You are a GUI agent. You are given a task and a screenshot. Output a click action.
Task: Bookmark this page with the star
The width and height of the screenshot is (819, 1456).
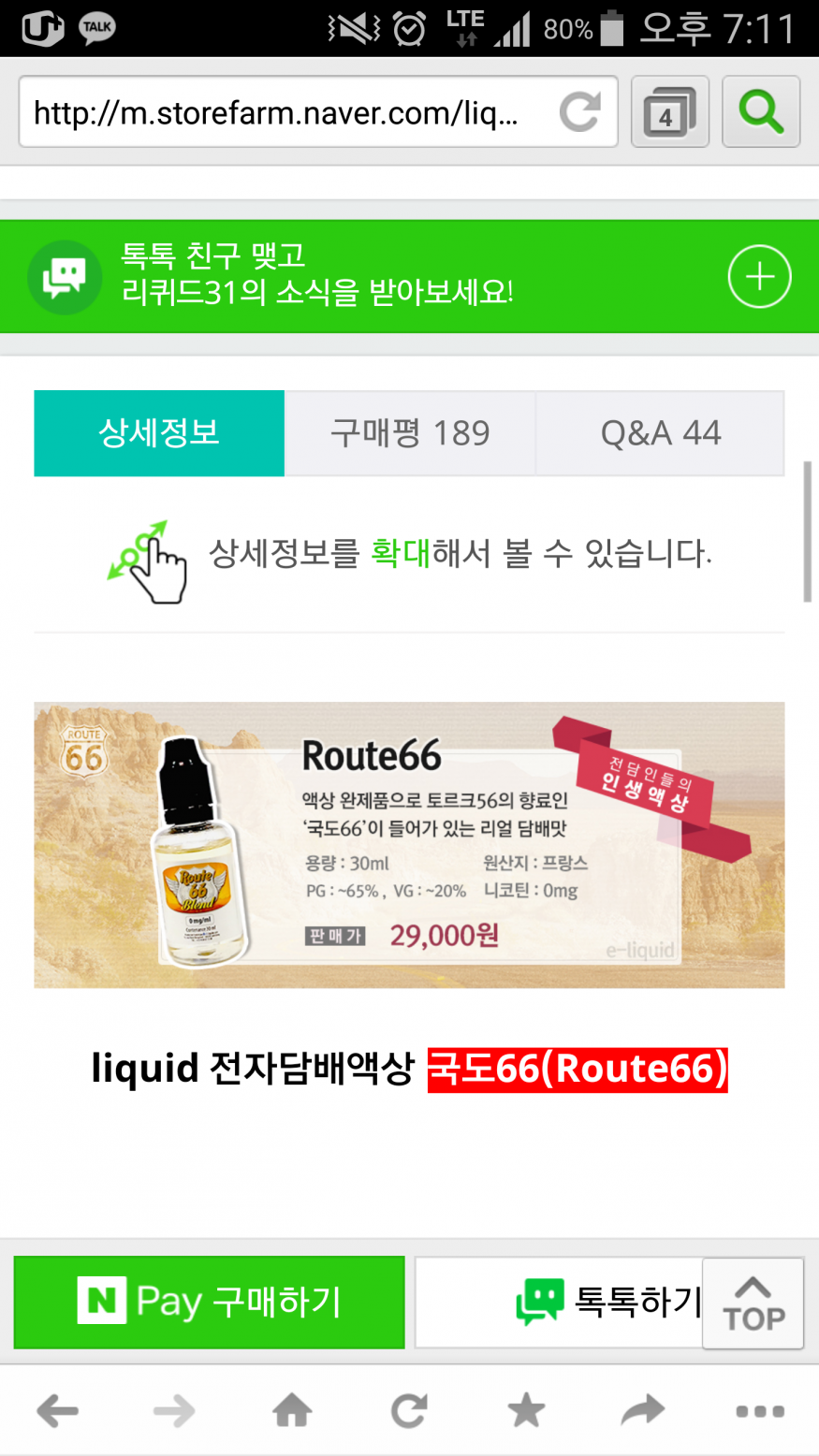click(x=526, y=1411)
